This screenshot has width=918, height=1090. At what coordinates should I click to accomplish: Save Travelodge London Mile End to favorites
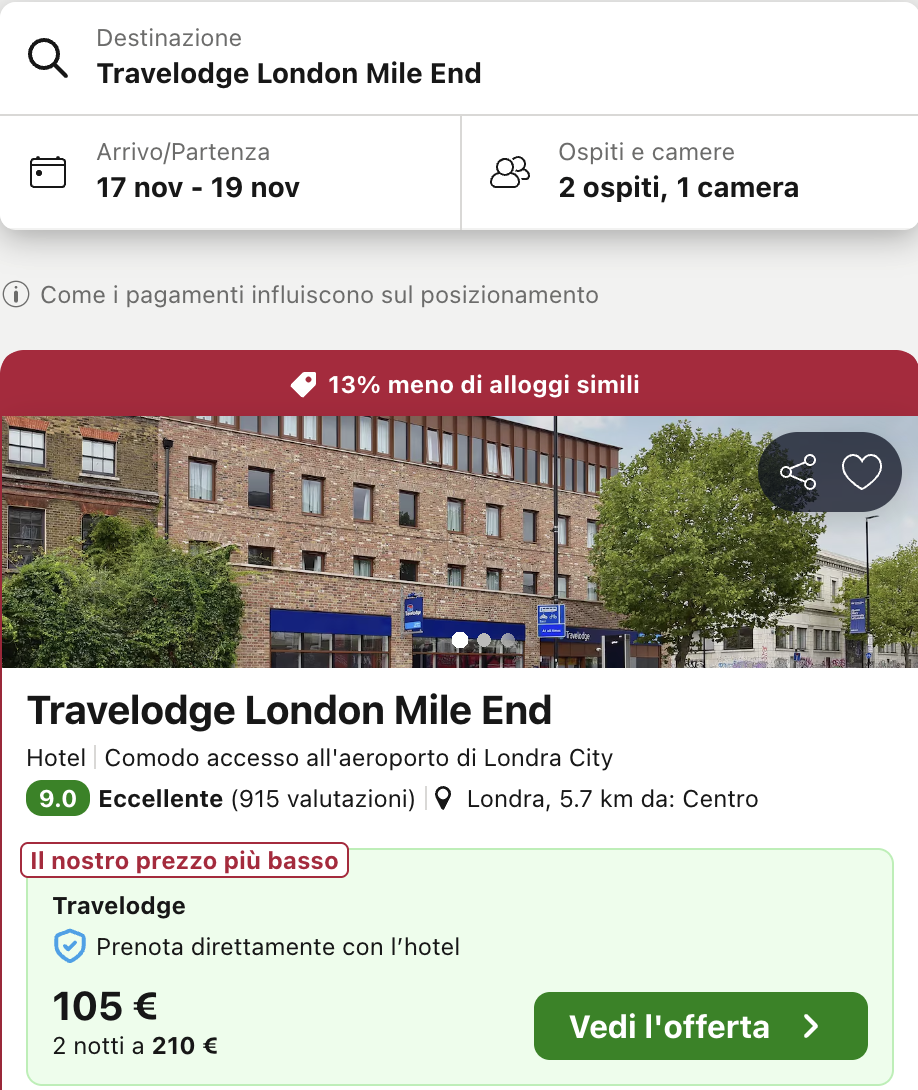pyautogui.click(x=861, y=472)
